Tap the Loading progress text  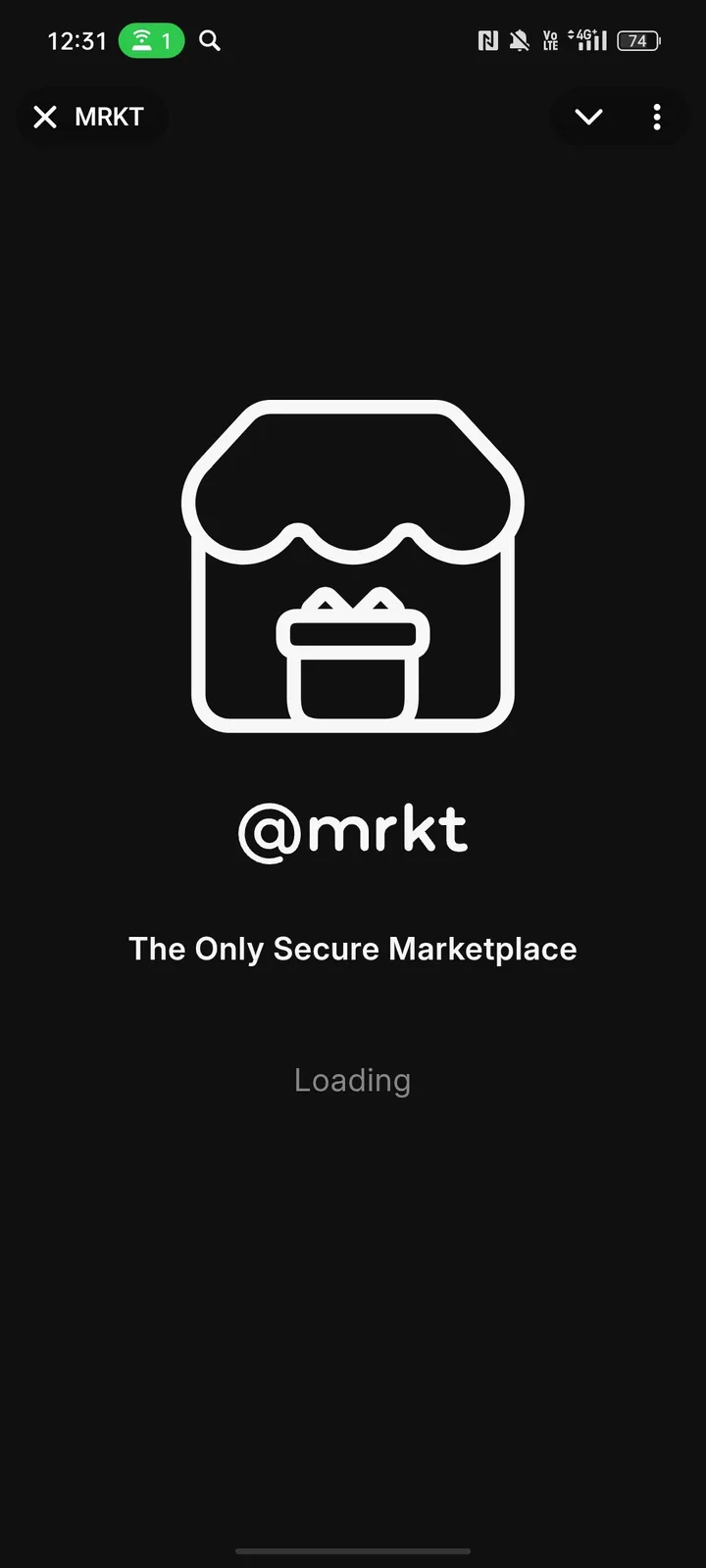click(x=351, y=1080)
